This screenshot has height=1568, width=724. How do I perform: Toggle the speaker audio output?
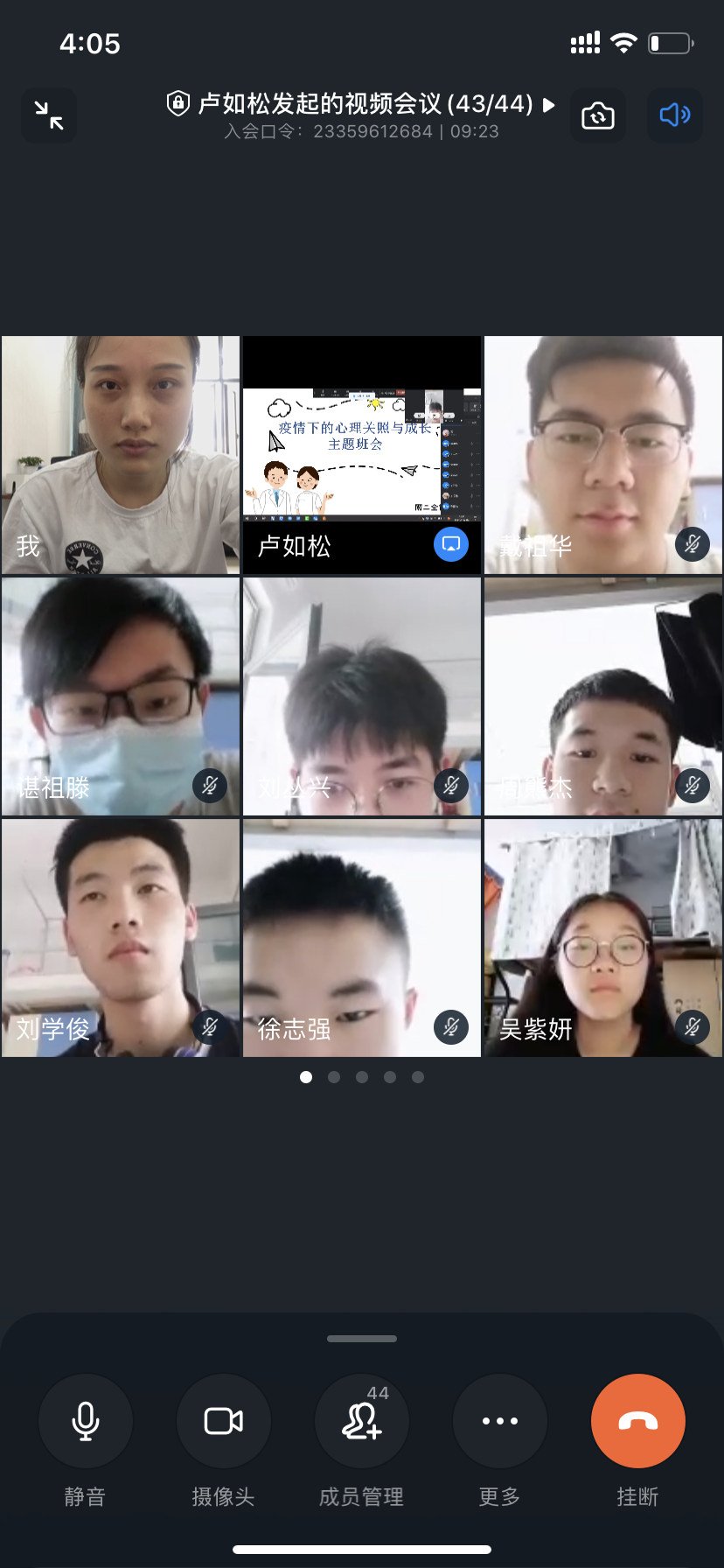[674, 115]
